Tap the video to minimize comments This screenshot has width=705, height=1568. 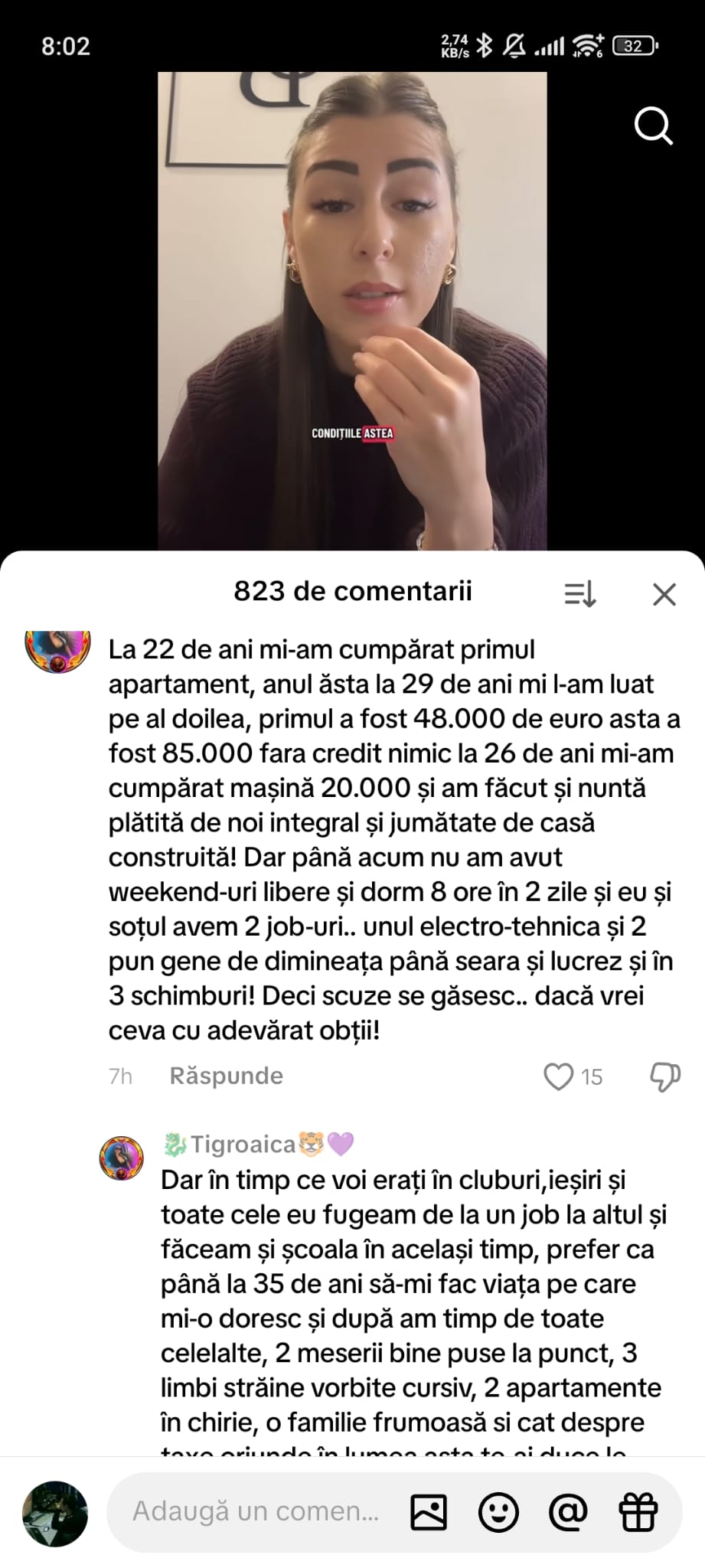tap(352, 306)
